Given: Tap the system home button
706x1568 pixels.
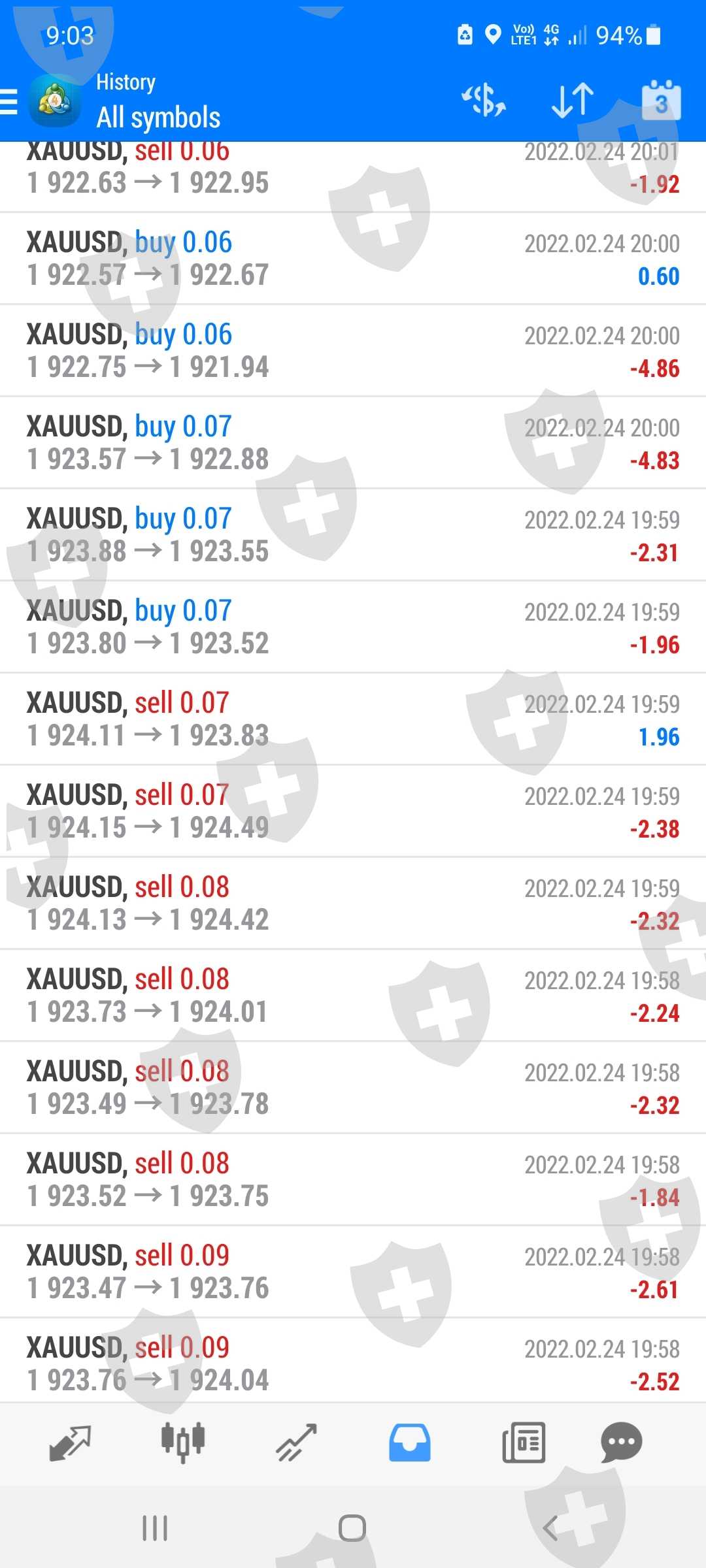Looking at the screenshot, I should pyautogui.click(x=352, y=1529).
